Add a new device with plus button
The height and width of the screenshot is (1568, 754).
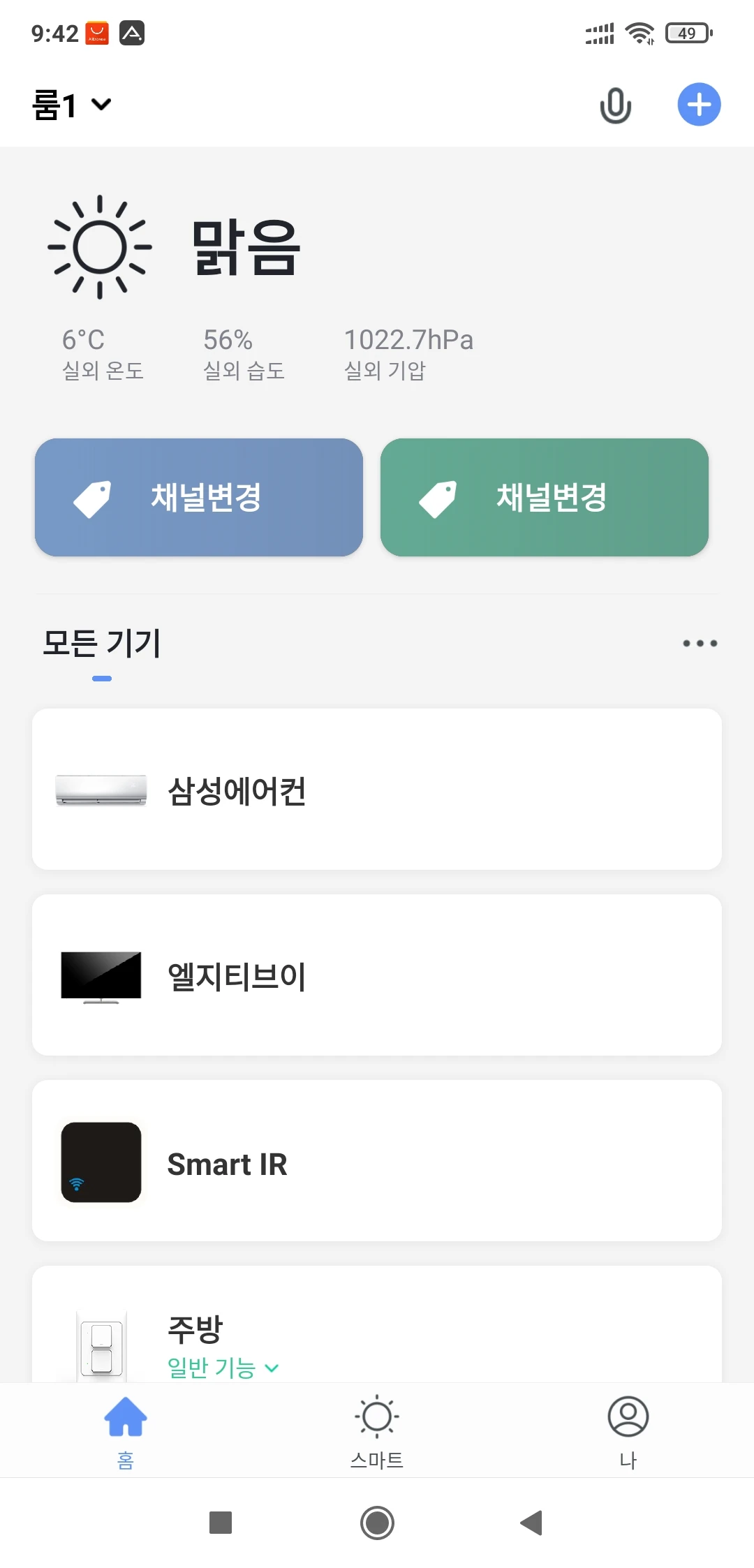pos(699,105)
